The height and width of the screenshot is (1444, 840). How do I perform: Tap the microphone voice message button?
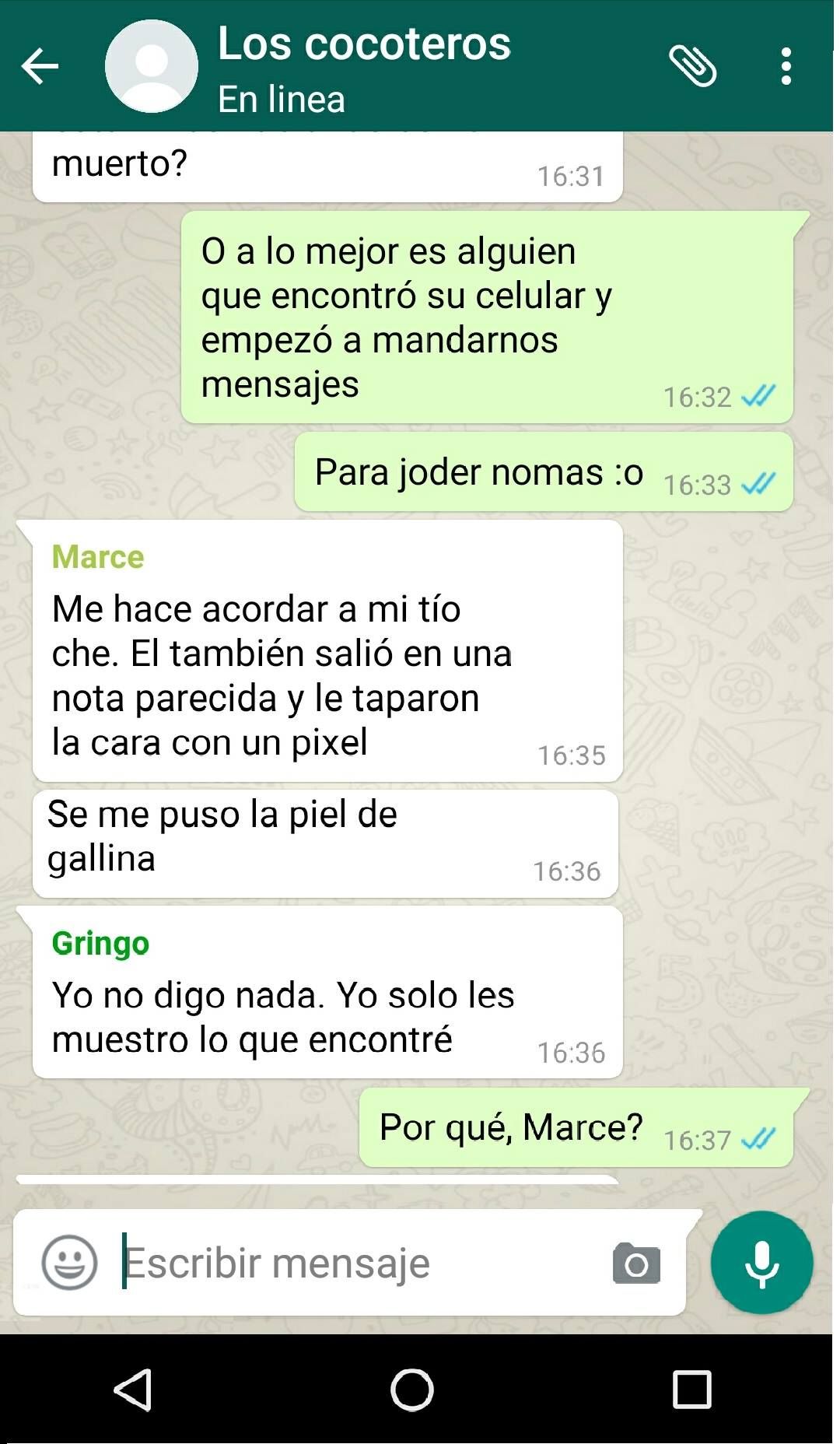[761, 1262]
